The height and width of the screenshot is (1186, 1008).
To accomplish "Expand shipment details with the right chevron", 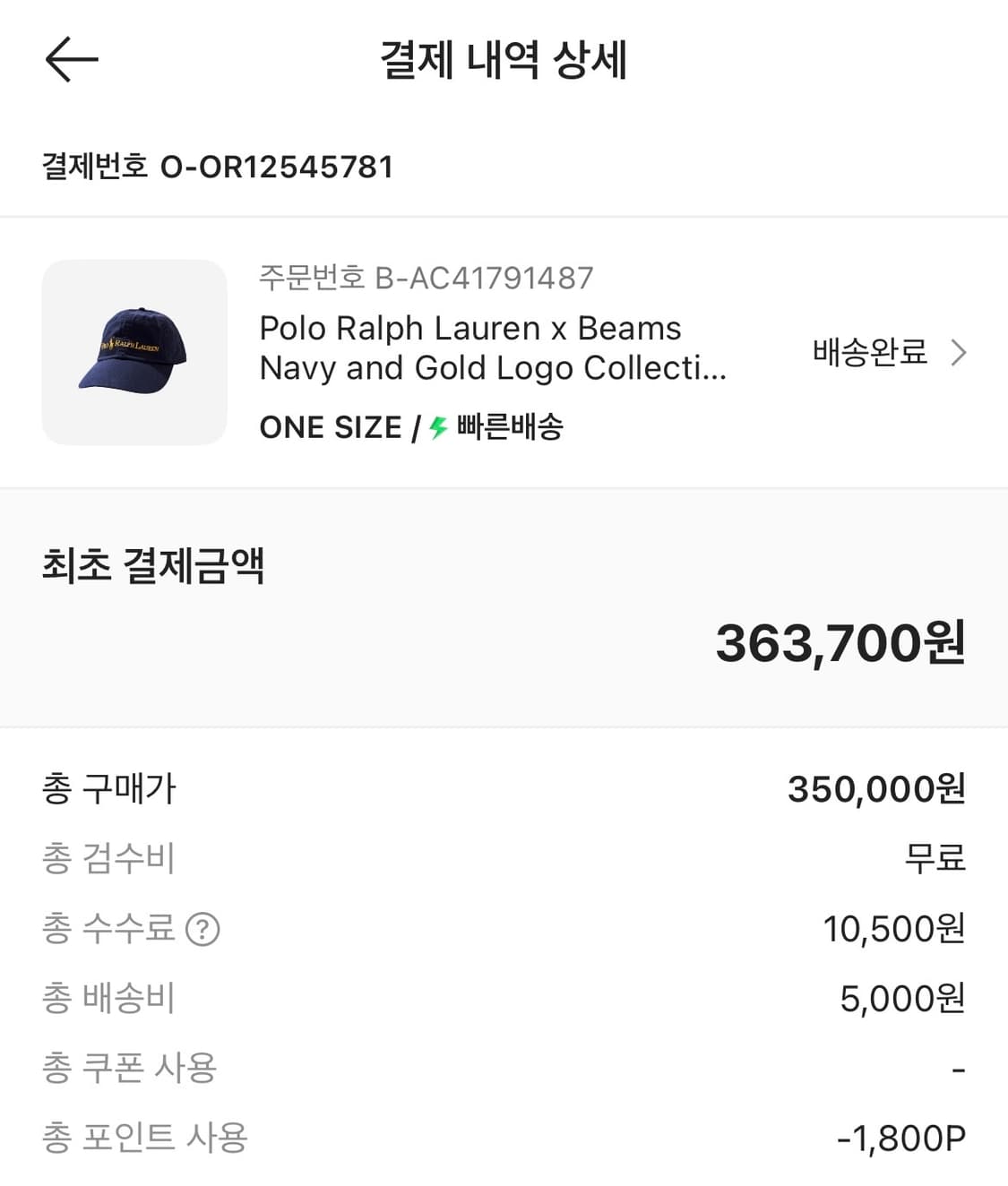I will 958,353.
